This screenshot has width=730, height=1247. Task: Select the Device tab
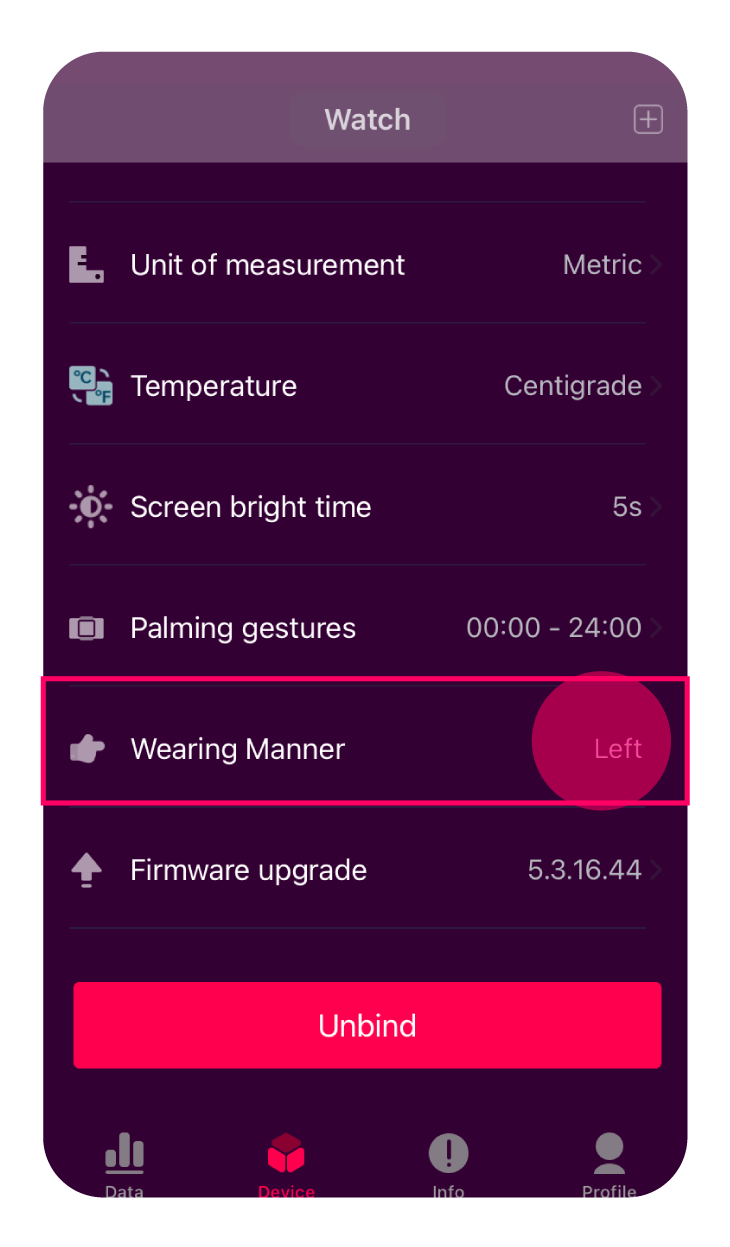[x=286, y=1166]
